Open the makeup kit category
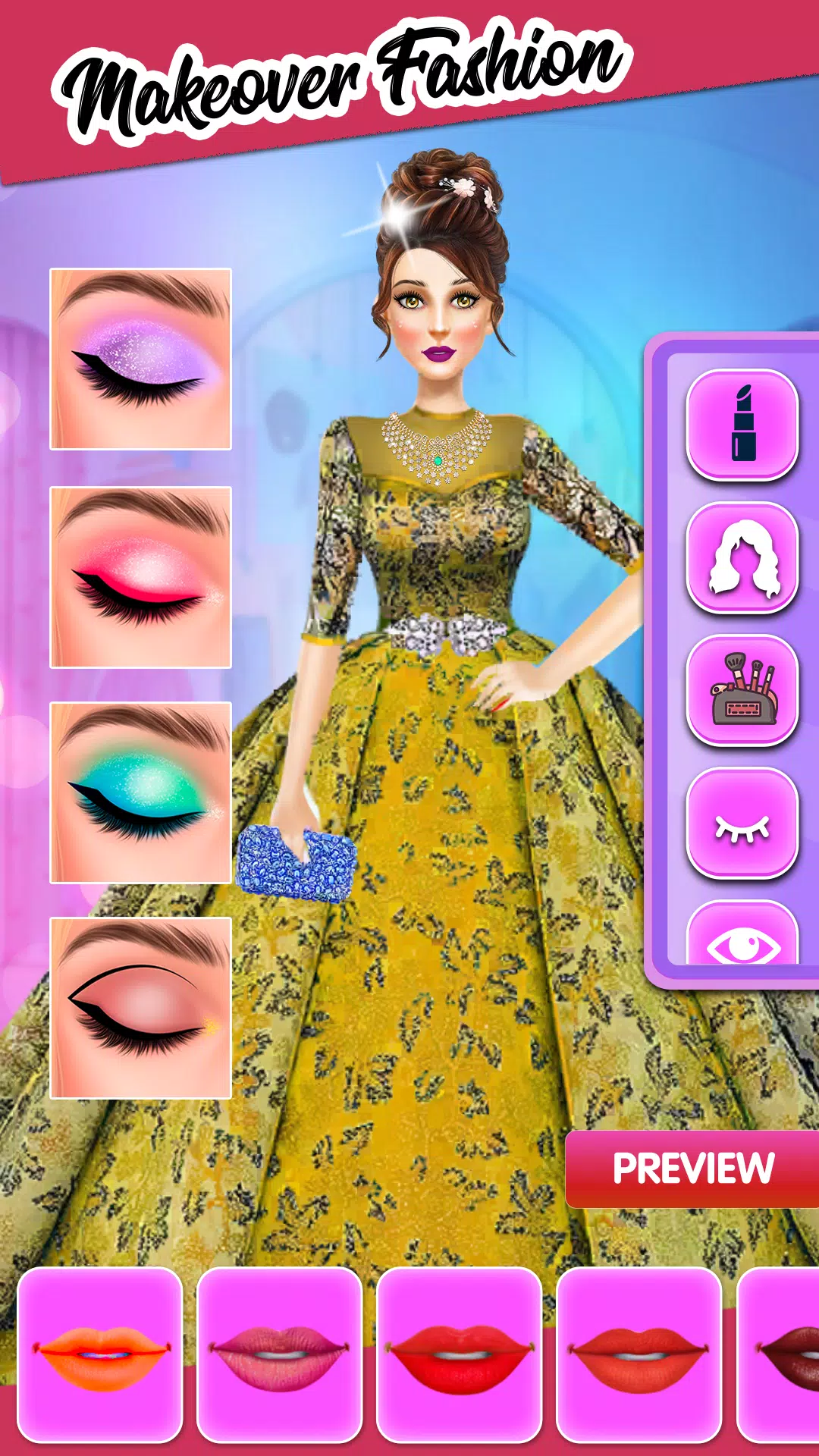 coord(742,689)
